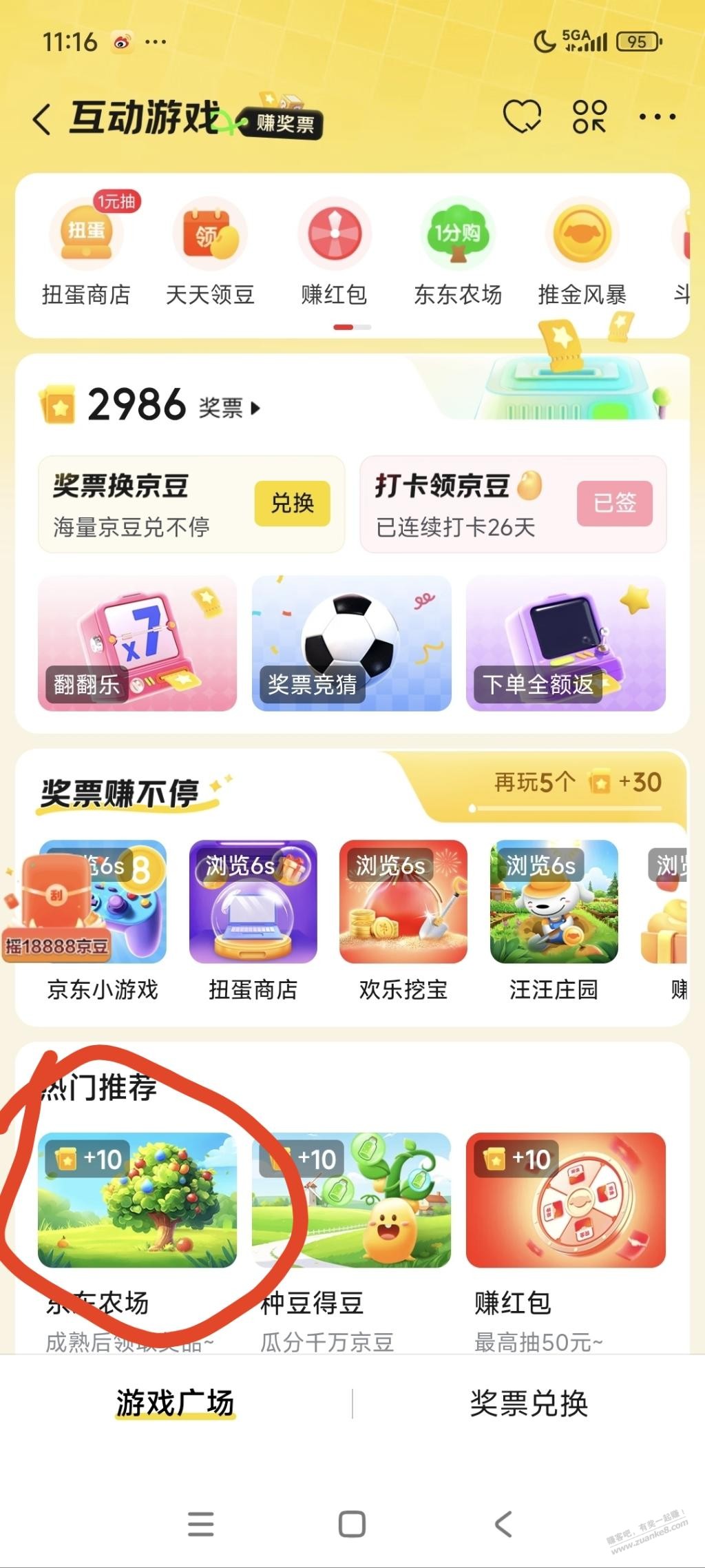Tap 兑换 to exchange tickets for 京豆
The image size is (705, 1568).
pos(292,503)
